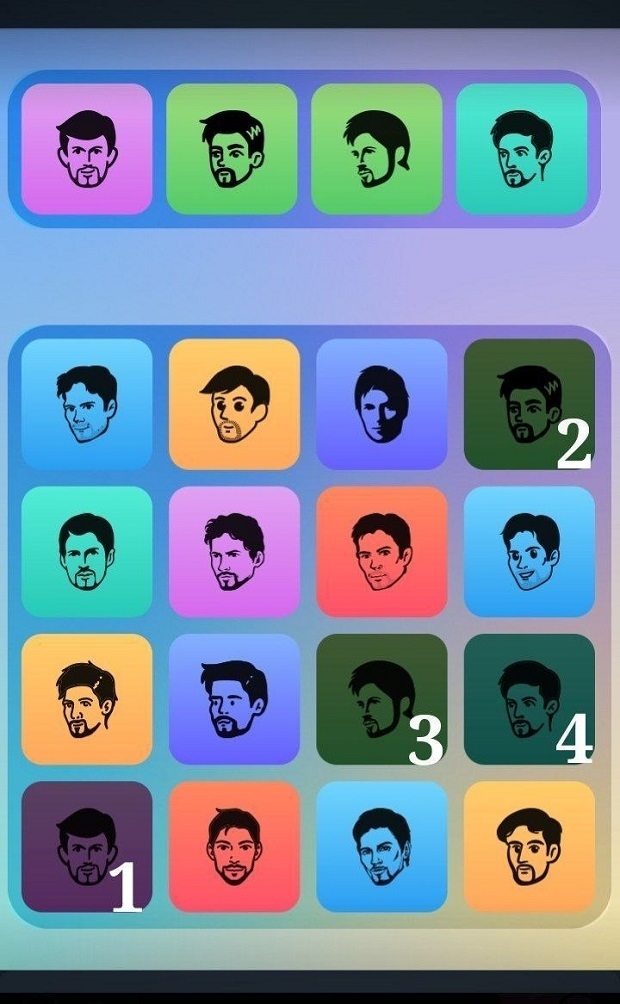Select the teal face tile numbered 4

coord(529,699)
